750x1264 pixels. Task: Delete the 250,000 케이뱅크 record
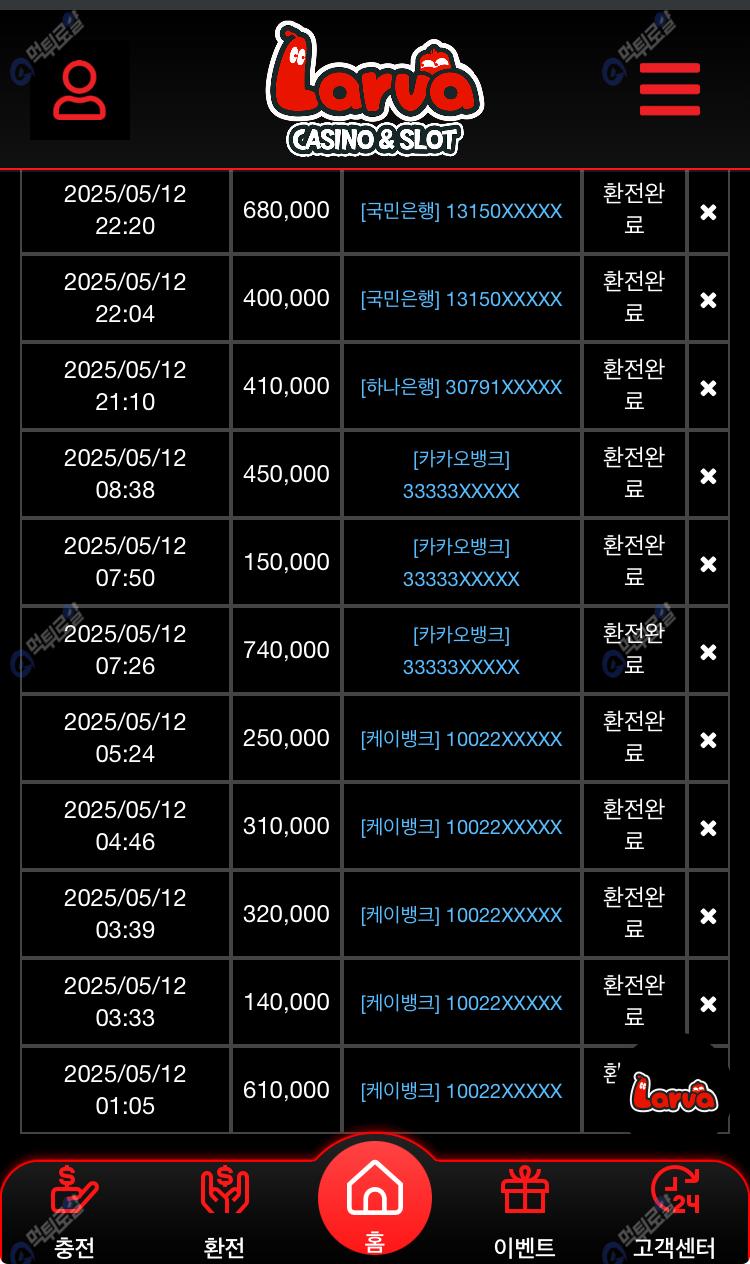(708, 740)
